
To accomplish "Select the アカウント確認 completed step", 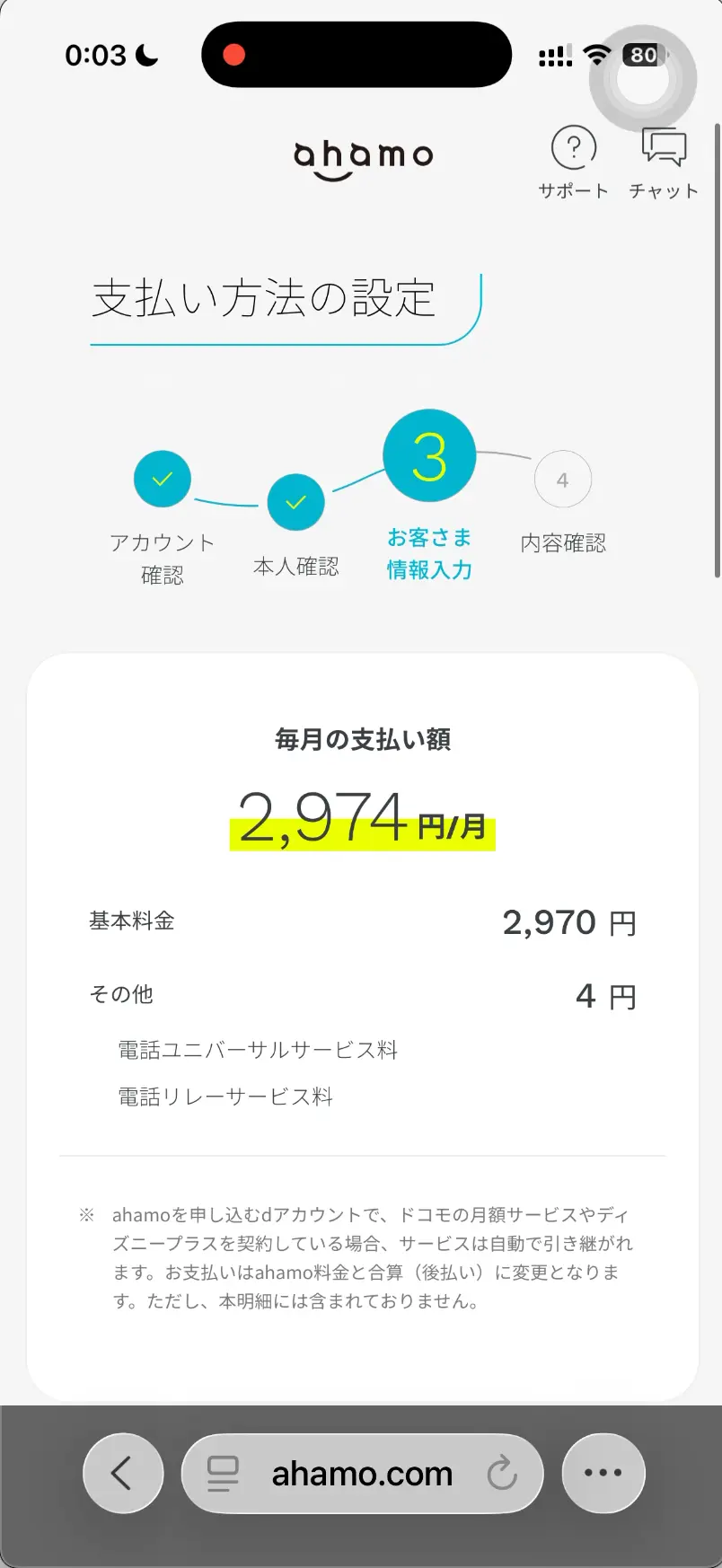I will click(x=162, y=479).
